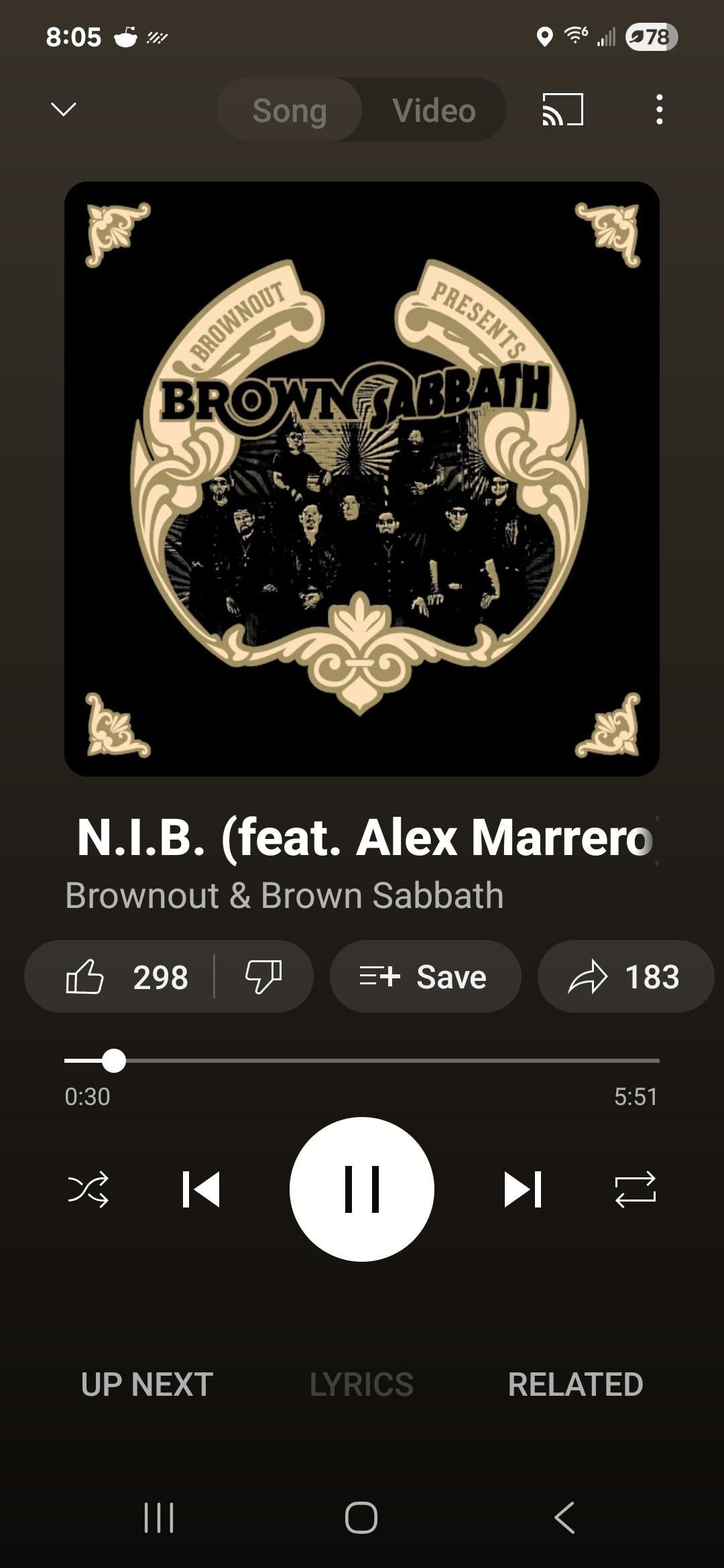Go to the phone's home screen
The height and width of the screenshot is (1568, 724).
361,1518
